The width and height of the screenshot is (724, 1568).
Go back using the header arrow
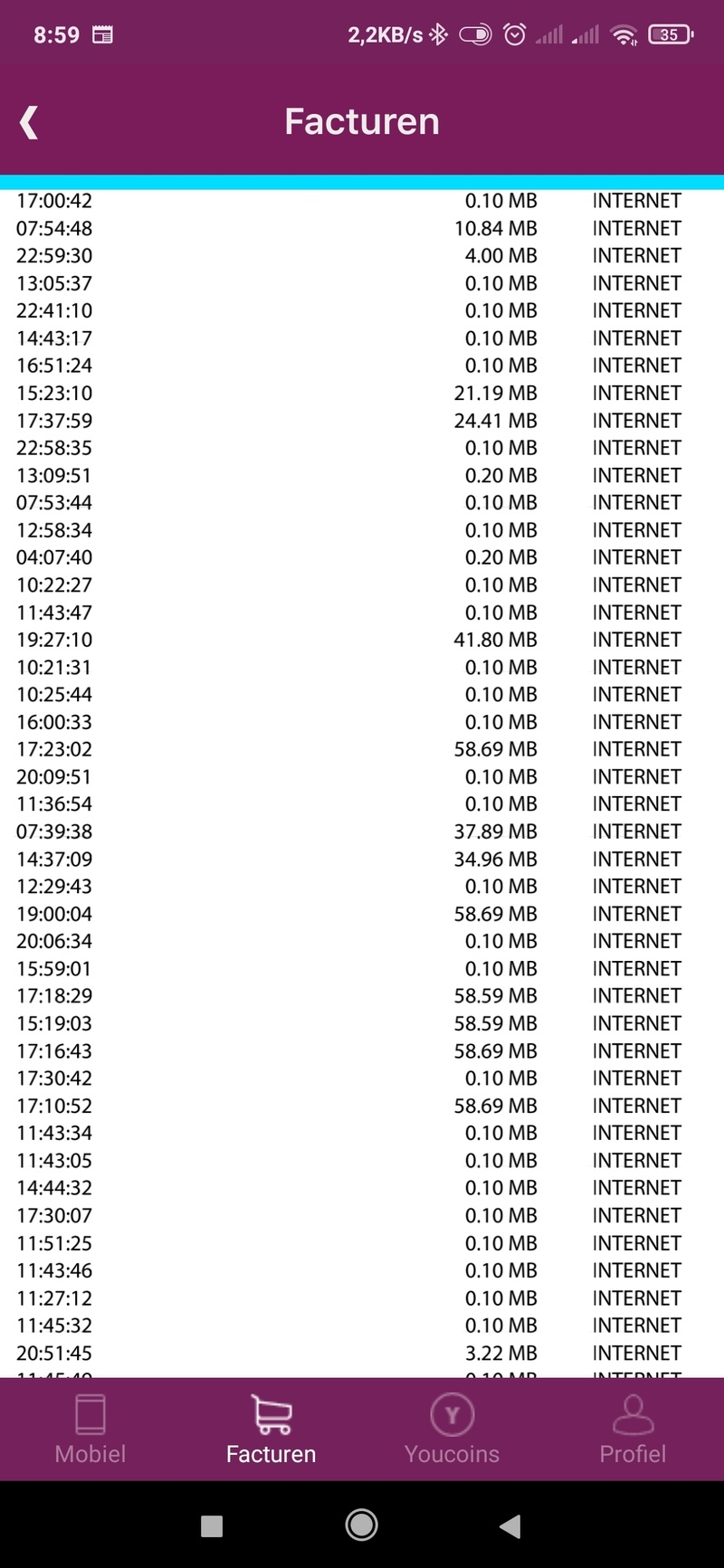pos(29,122)
